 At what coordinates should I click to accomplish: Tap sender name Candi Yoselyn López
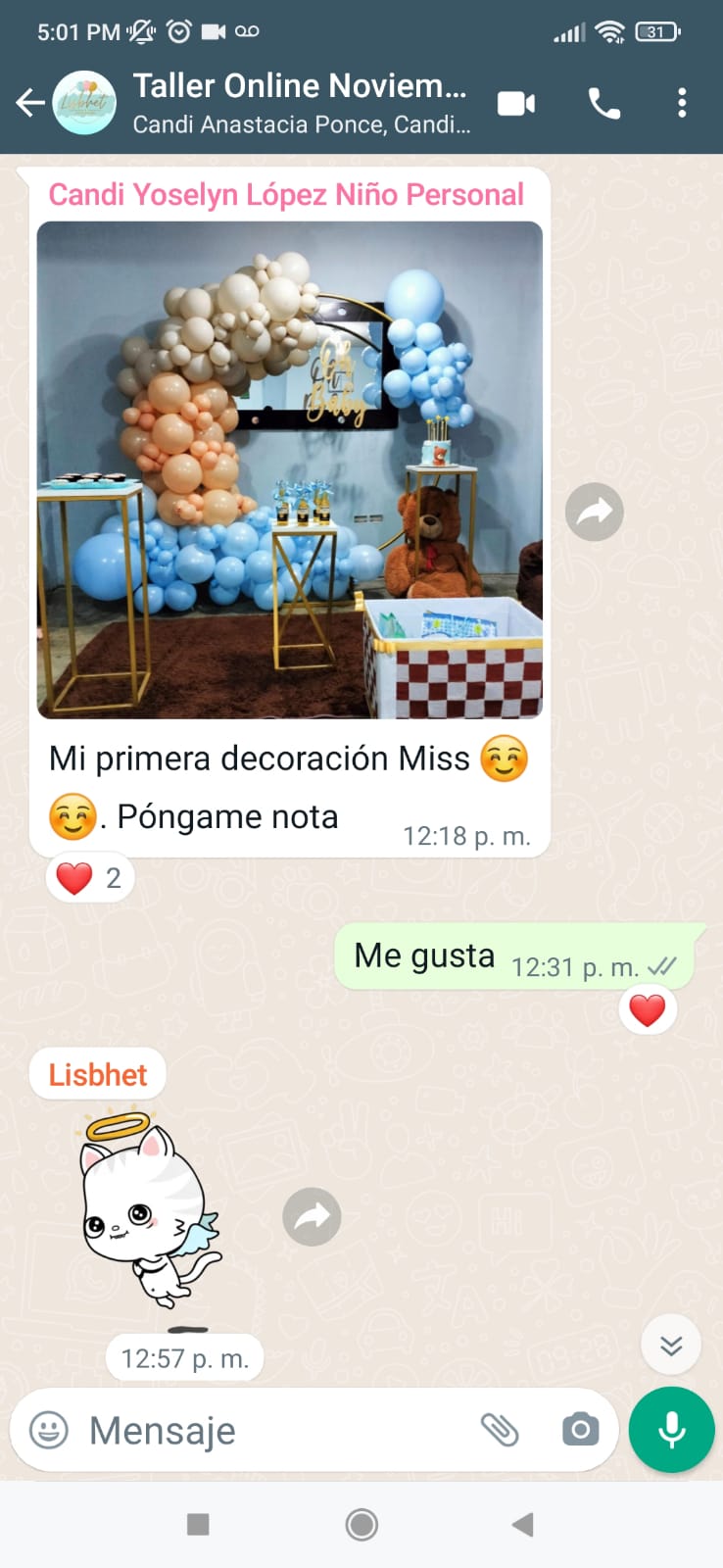tap(286, 194)
